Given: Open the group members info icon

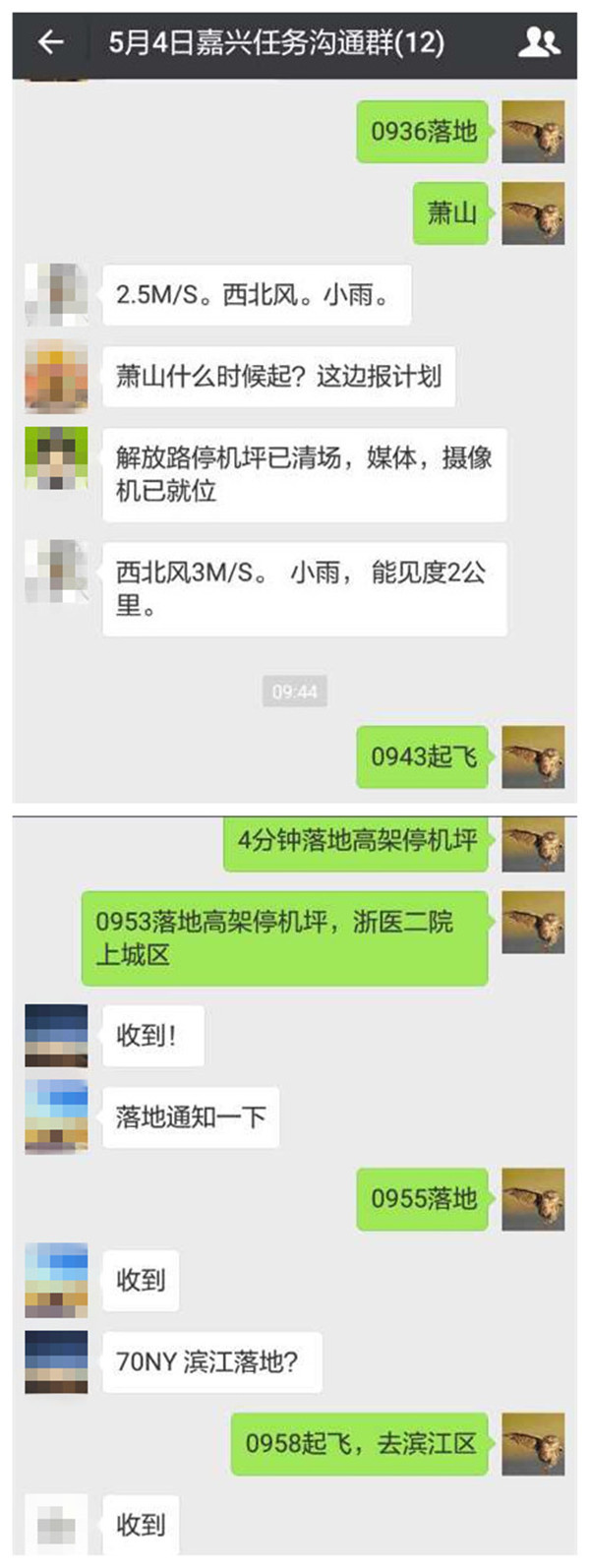Looking at the screenshot, I should (539, 42).
